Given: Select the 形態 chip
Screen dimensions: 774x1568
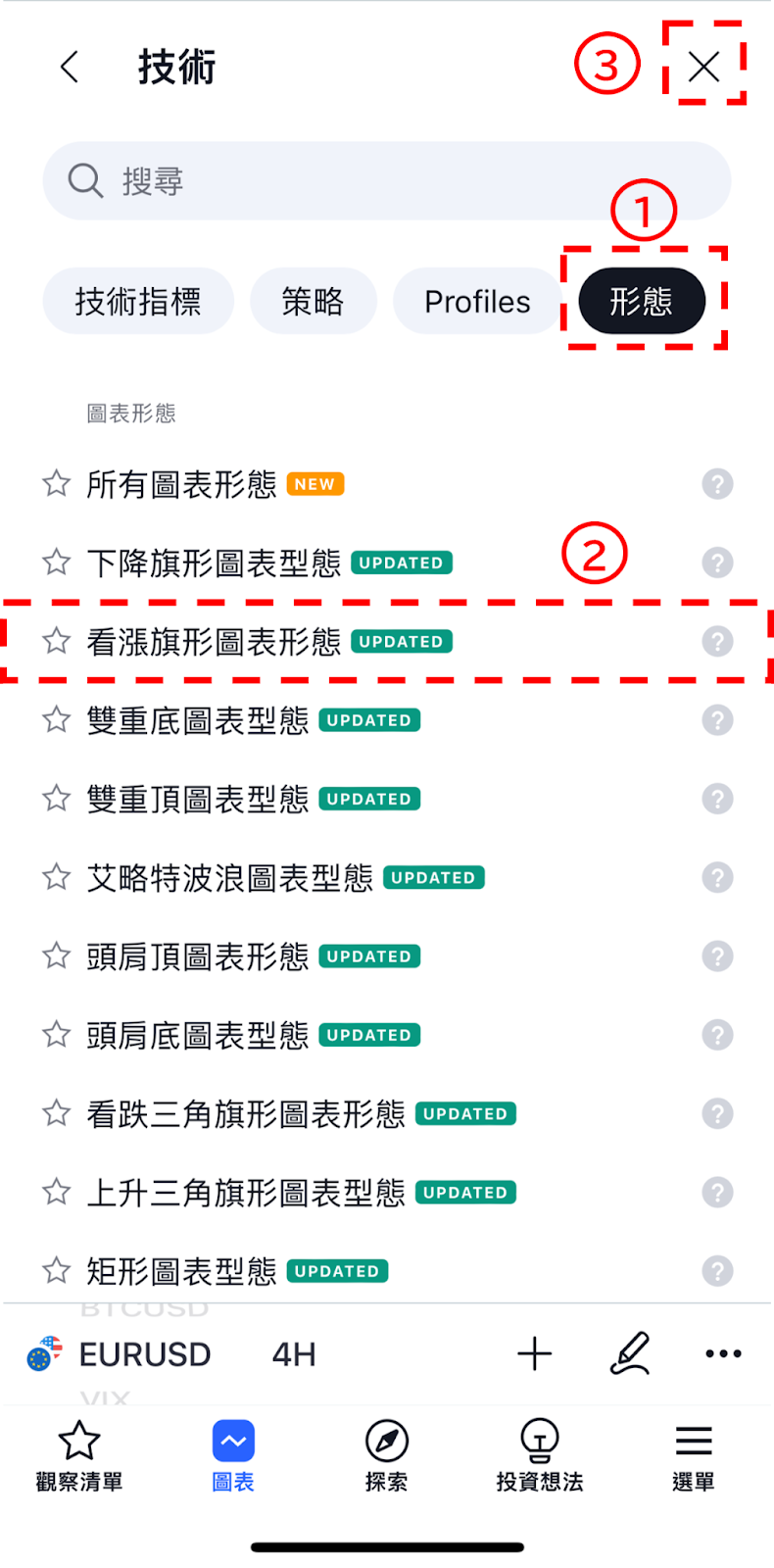Looking at the screenshot, I should point(642,301).
